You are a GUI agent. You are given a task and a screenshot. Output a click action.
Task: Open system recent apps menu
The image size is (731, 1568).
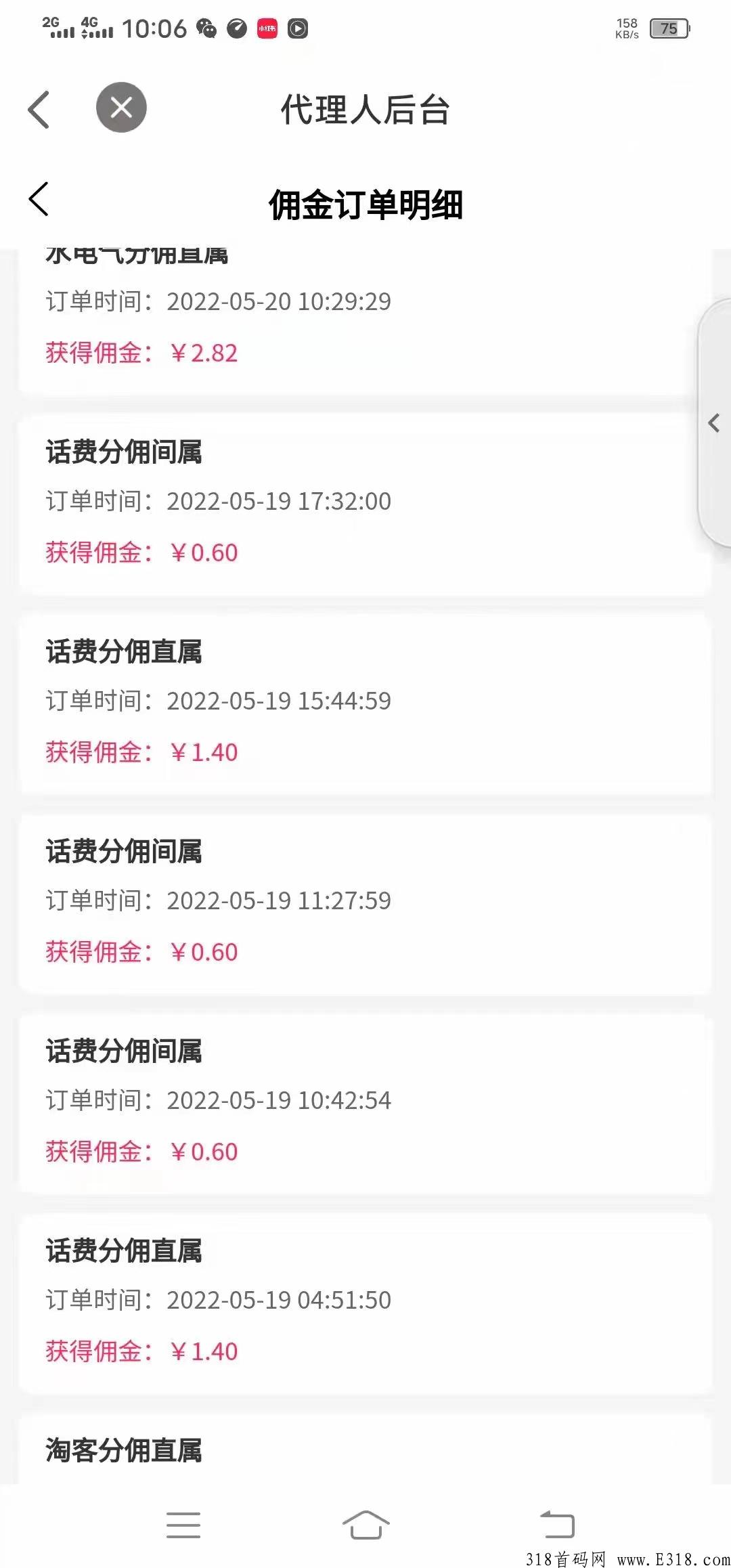183,1525
